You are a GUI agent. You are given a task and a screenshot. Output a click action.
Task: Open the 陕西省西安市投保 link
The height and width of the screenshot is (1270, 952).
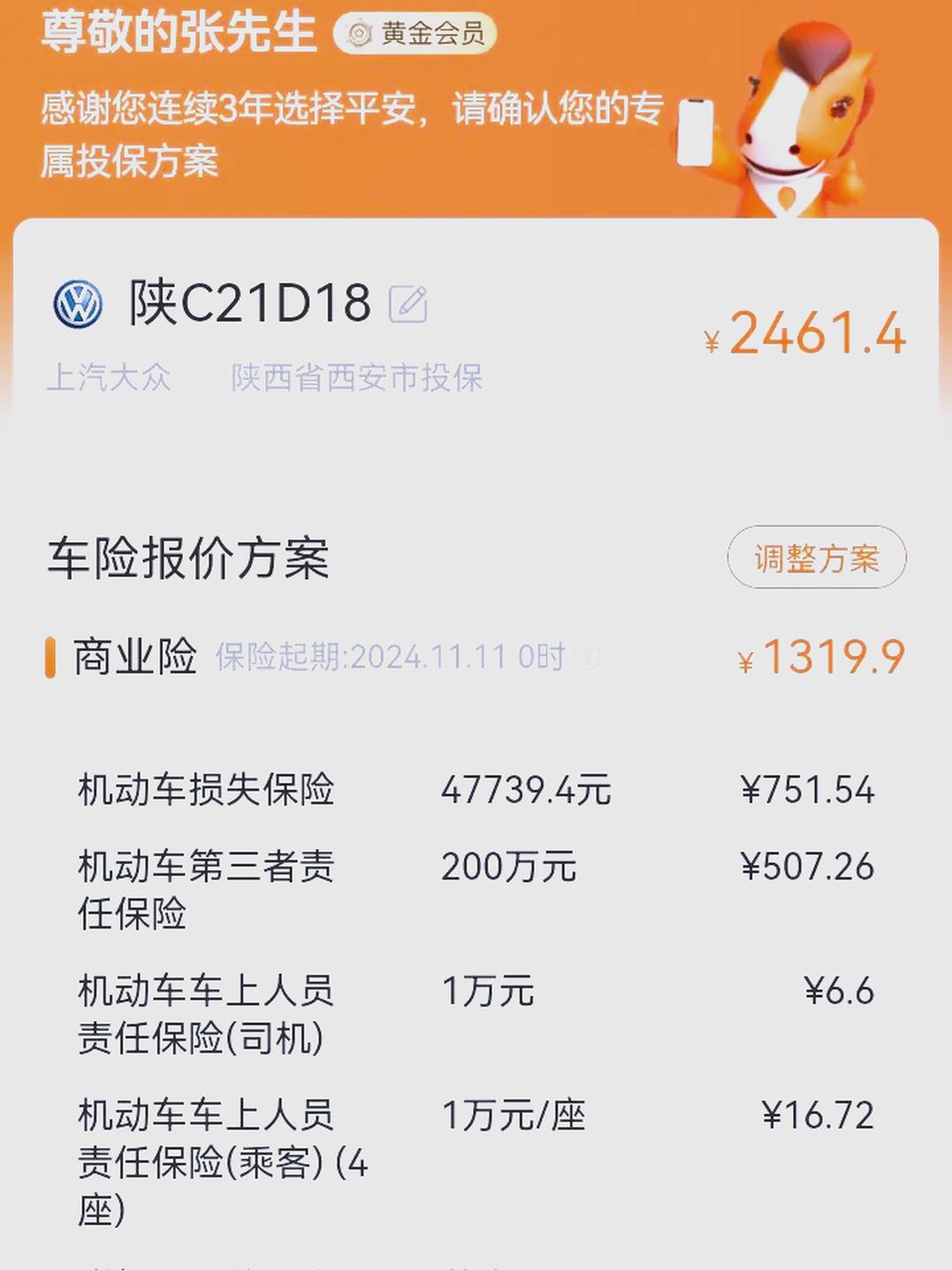[x=356, y=377]
